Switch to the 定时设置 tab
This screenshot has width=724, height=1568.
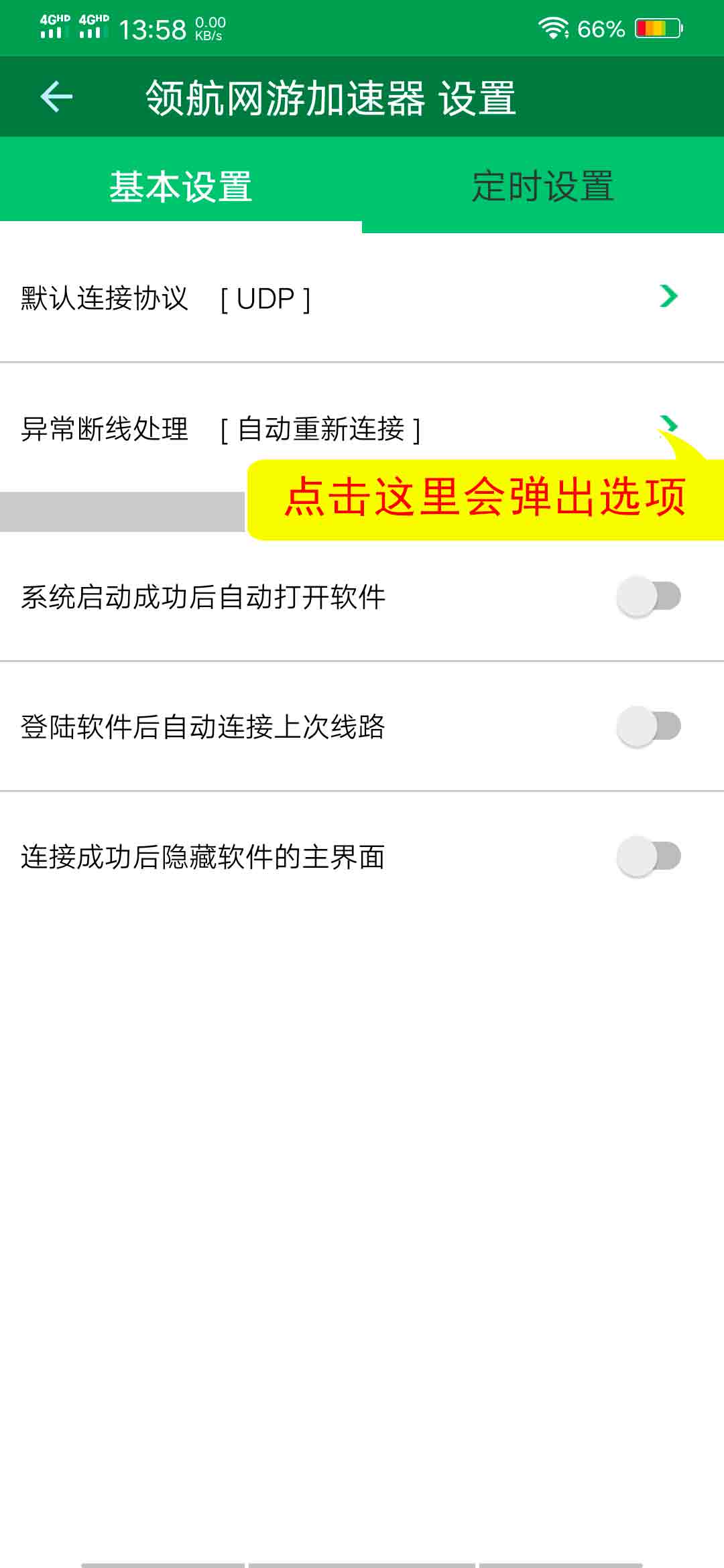[543, 186]
